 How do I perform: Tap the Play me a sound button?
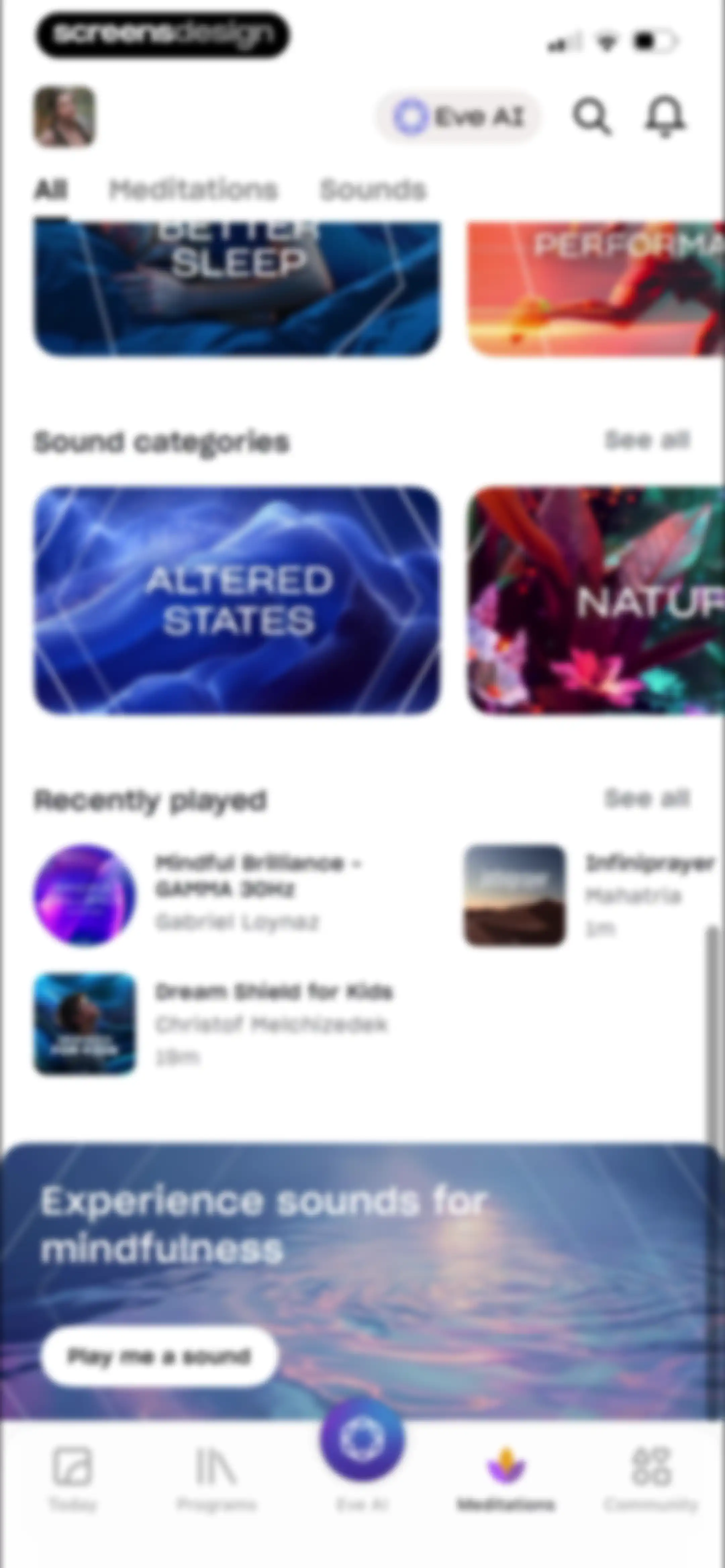coord(159,1356)
